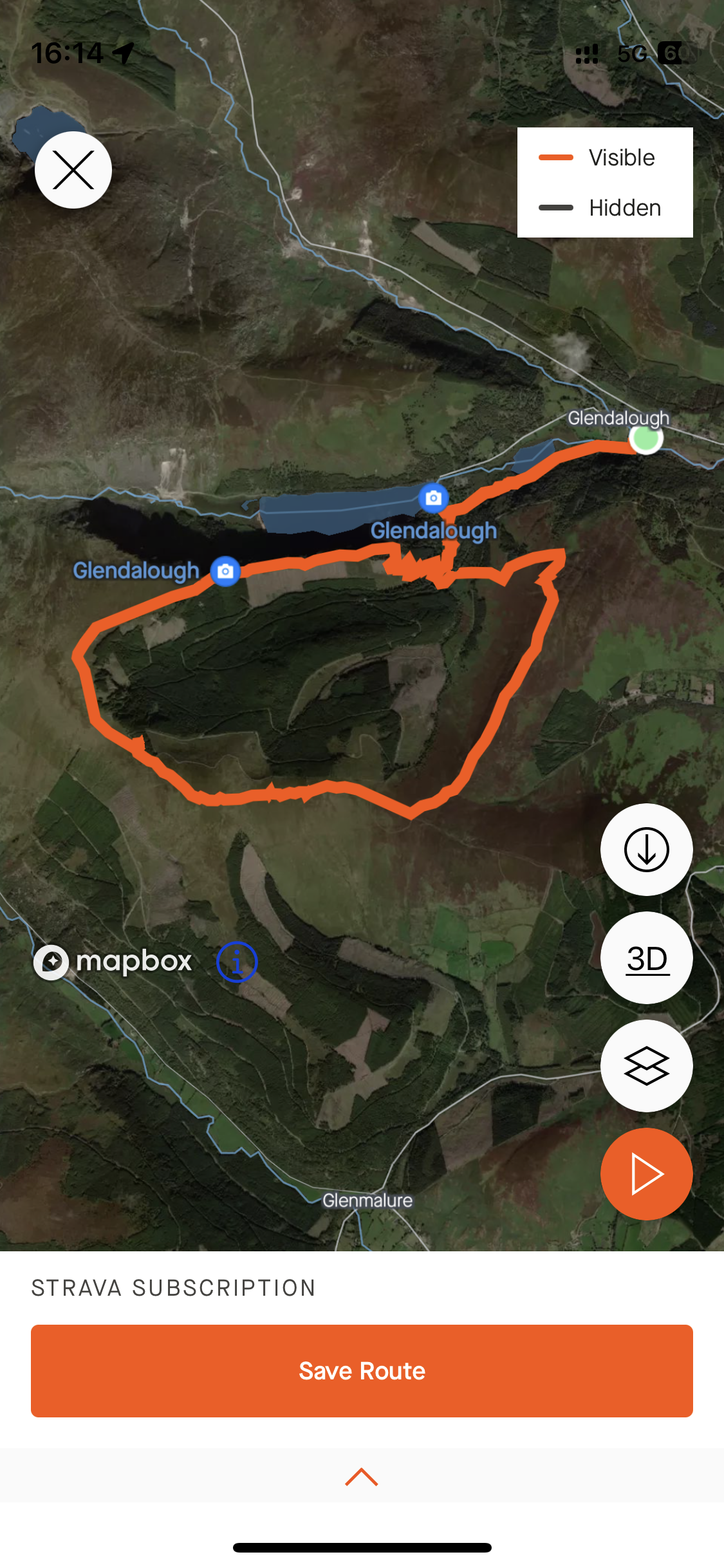The width and height of the screenshot is (724, 1568).
Task: Download the route for offline use
Action: pyautogui.click(x=646, y=850)
